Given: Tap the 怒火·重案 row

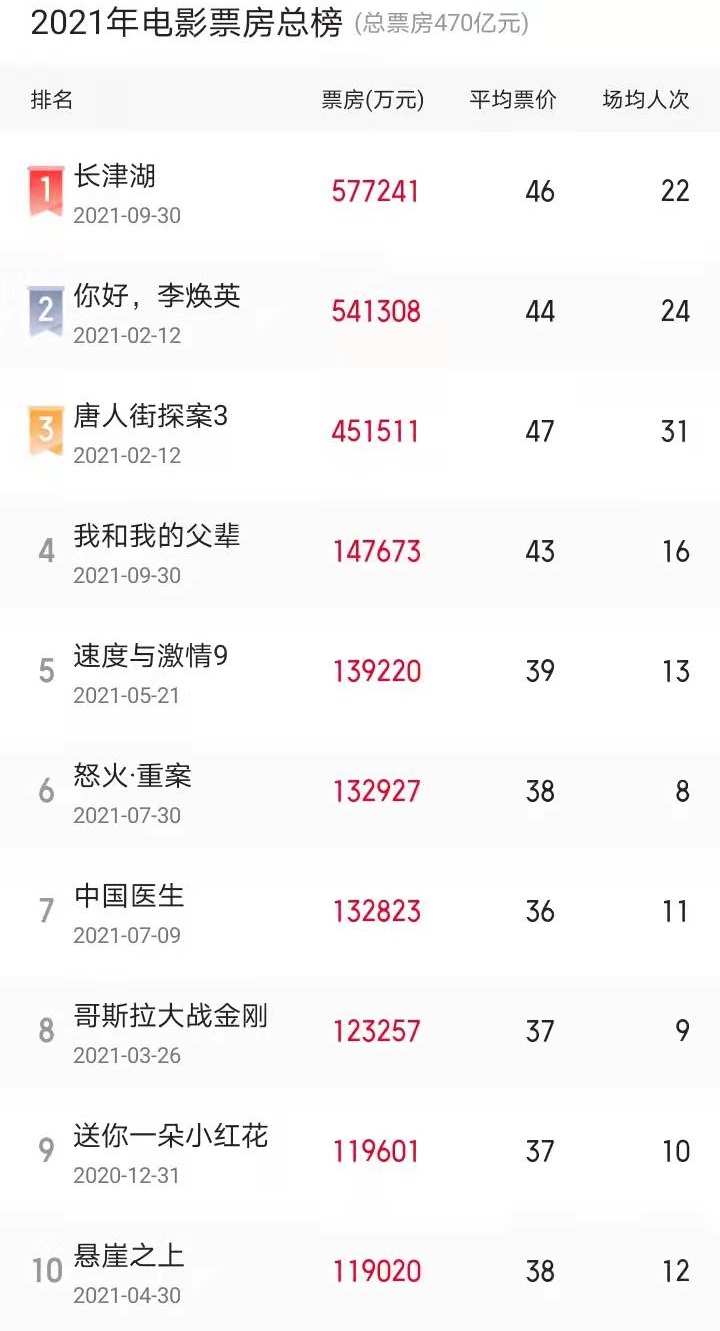Looking at the screenshot, I should point(132,777).
